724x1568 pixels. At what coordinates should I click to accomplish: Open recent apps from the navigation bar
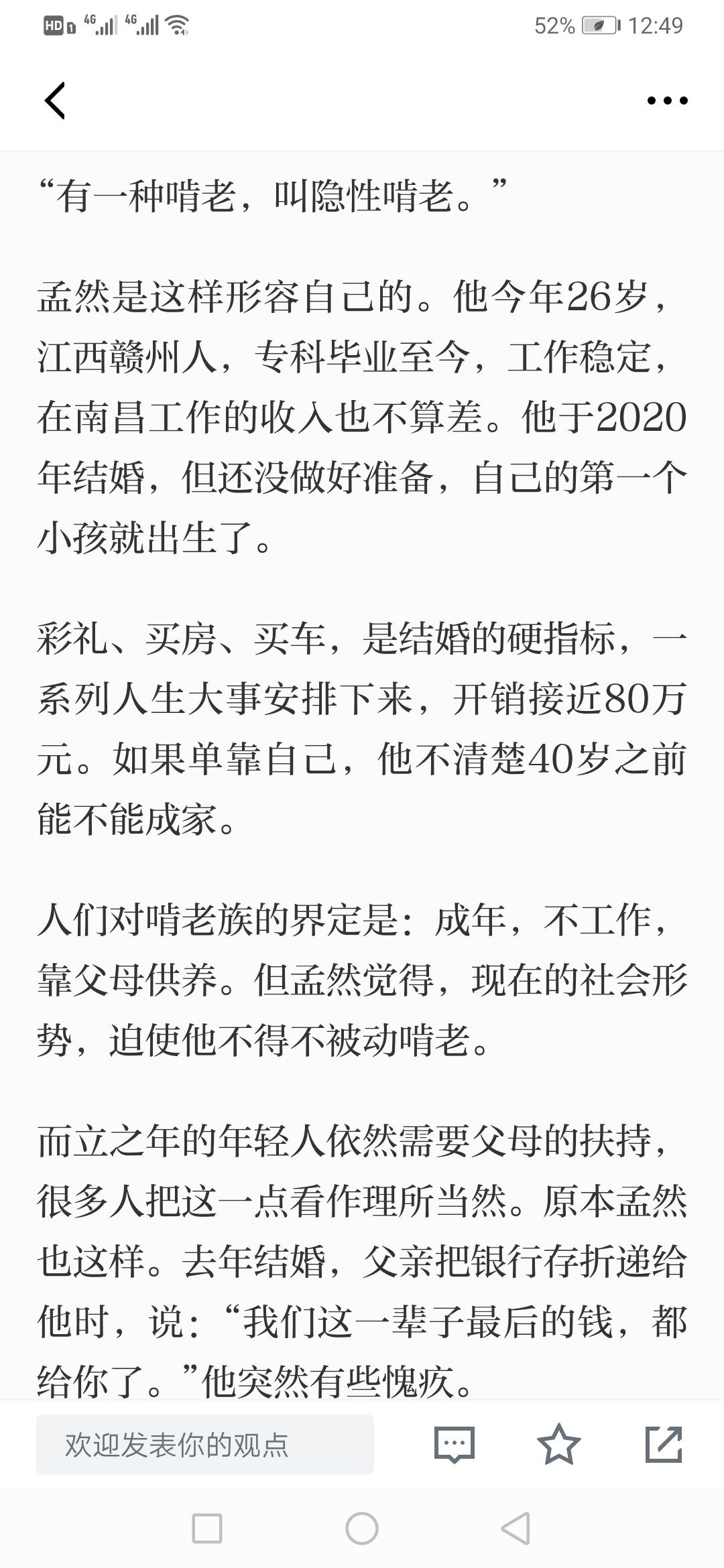[x=207, y=1529]
